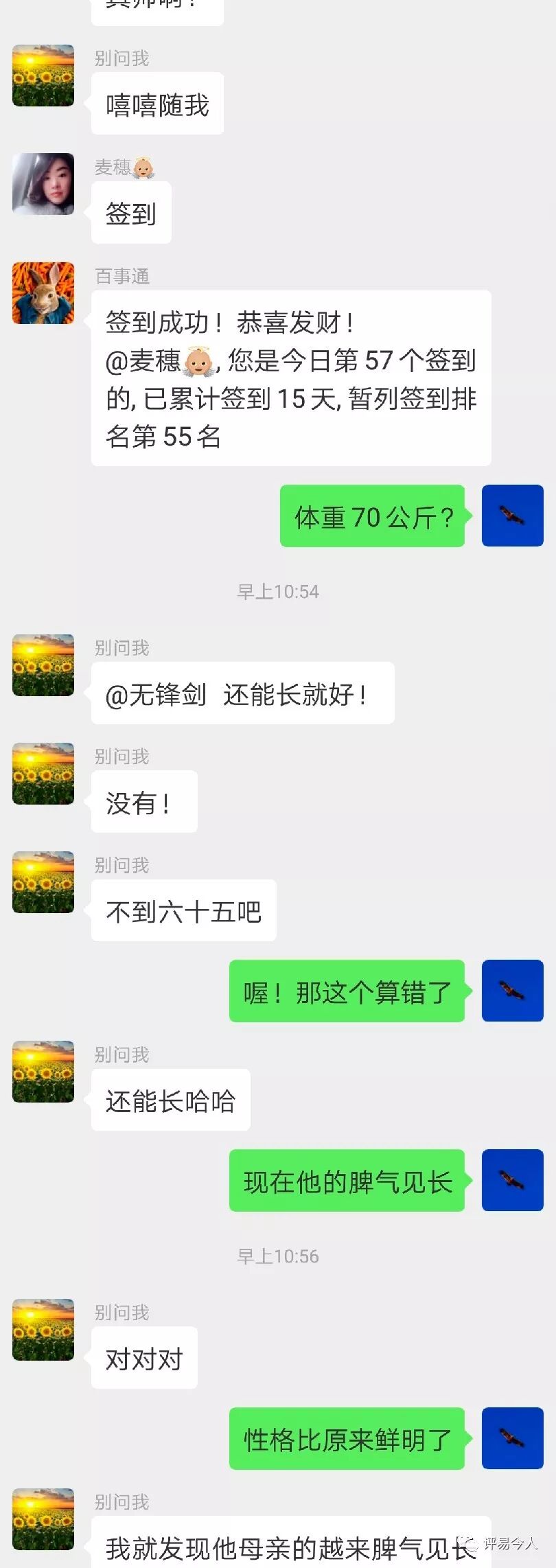Click the sunflower avatar next to 对对对
The height and width of the screenshot is (1568, 556).
pos(43,1330)
